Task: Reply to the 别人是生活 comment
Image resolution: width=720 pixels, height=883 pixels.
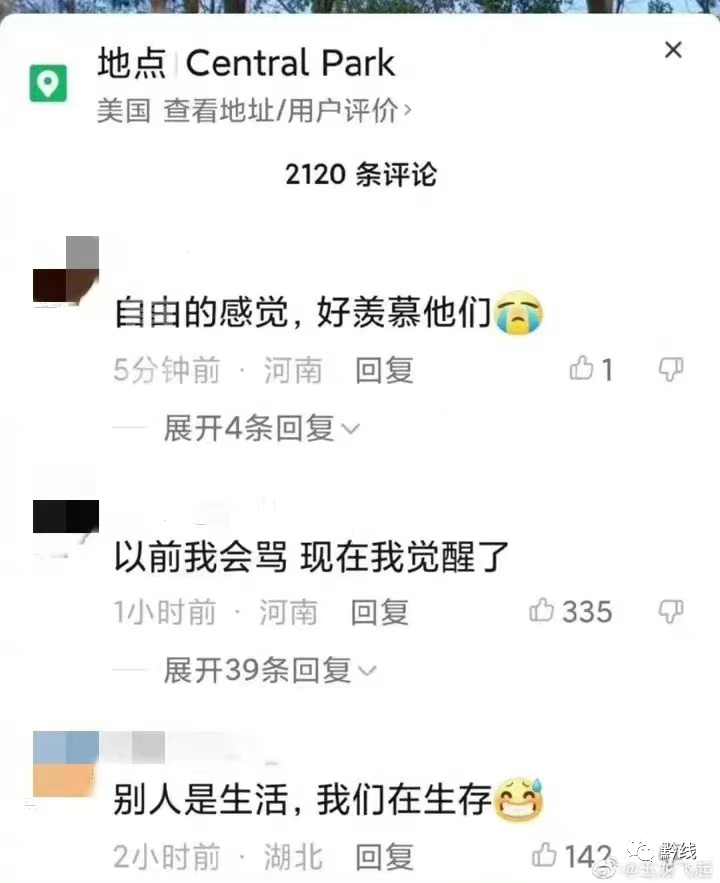Action: tap(384, 856)
